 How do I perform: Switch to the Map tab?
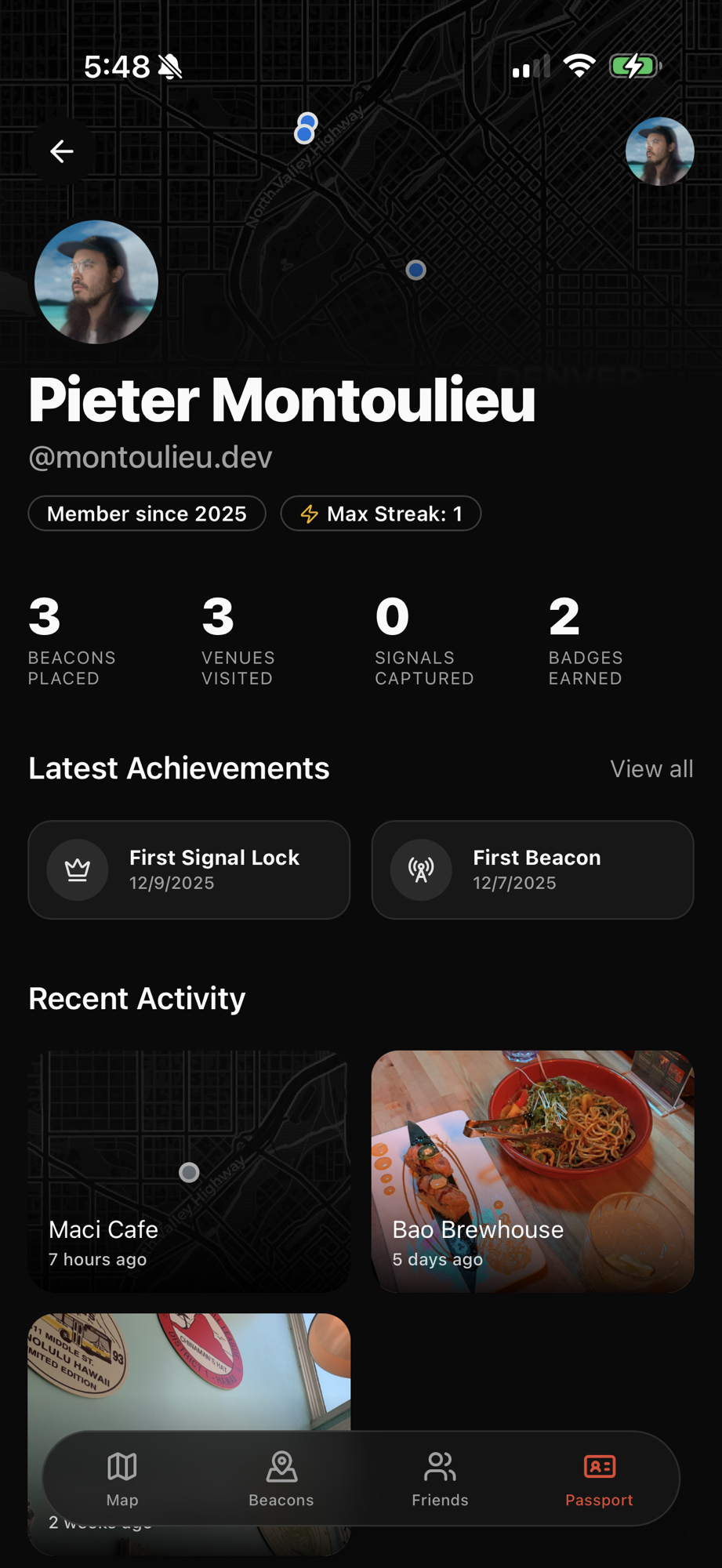click(122, 1479)
